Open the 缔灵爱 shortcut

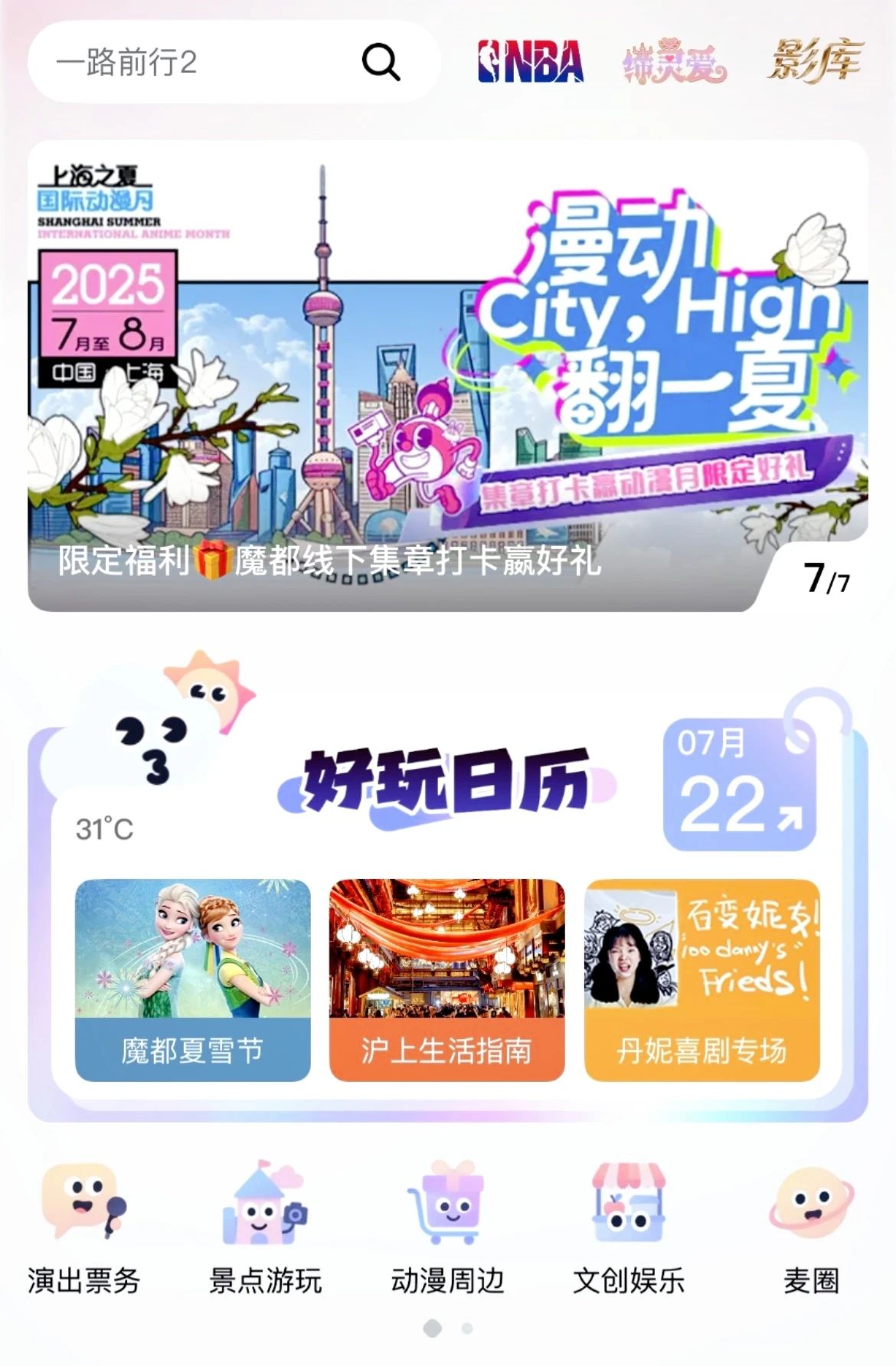pos(674,62)
